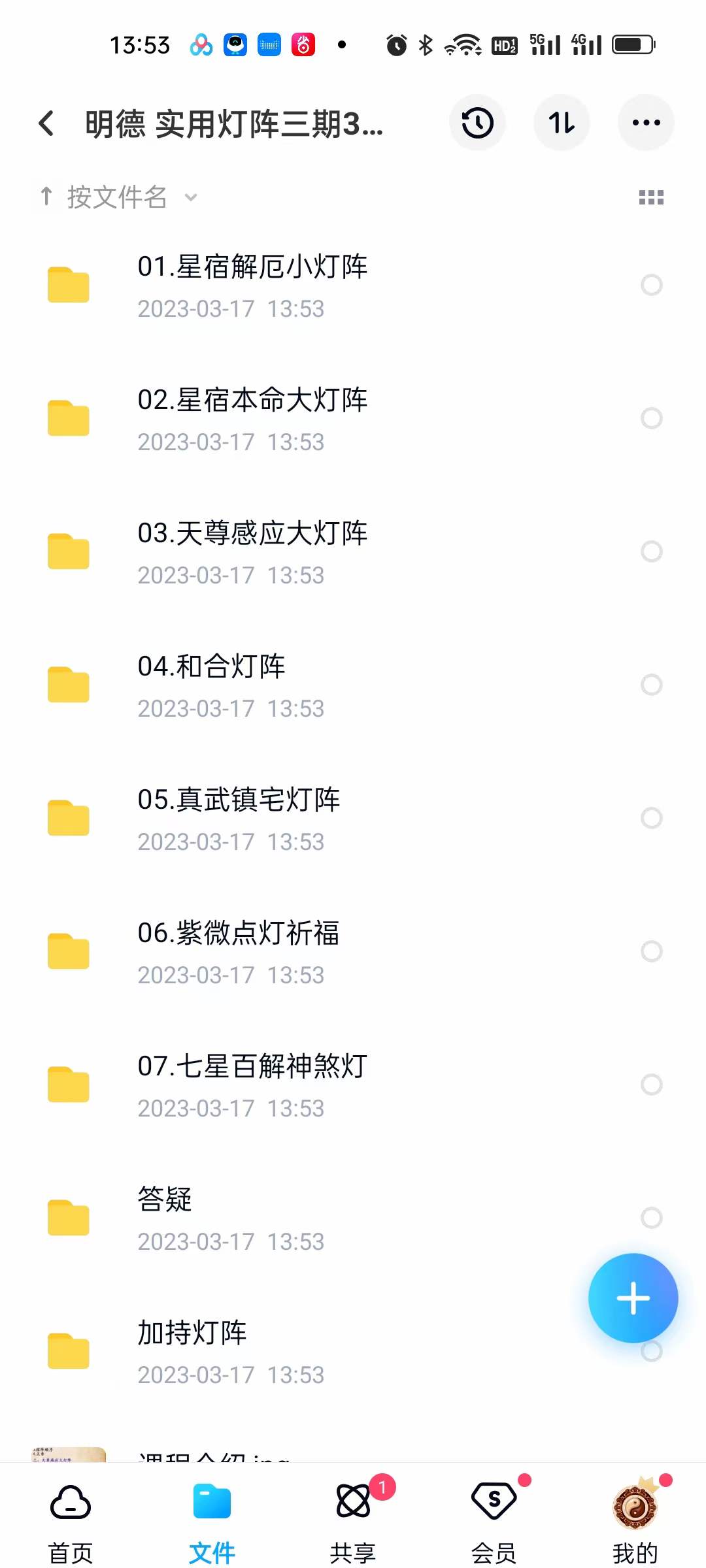Open folder 03.天尊感应大灯阵
The height and width of the screenshot is (1568, 706).
point(252,552)
